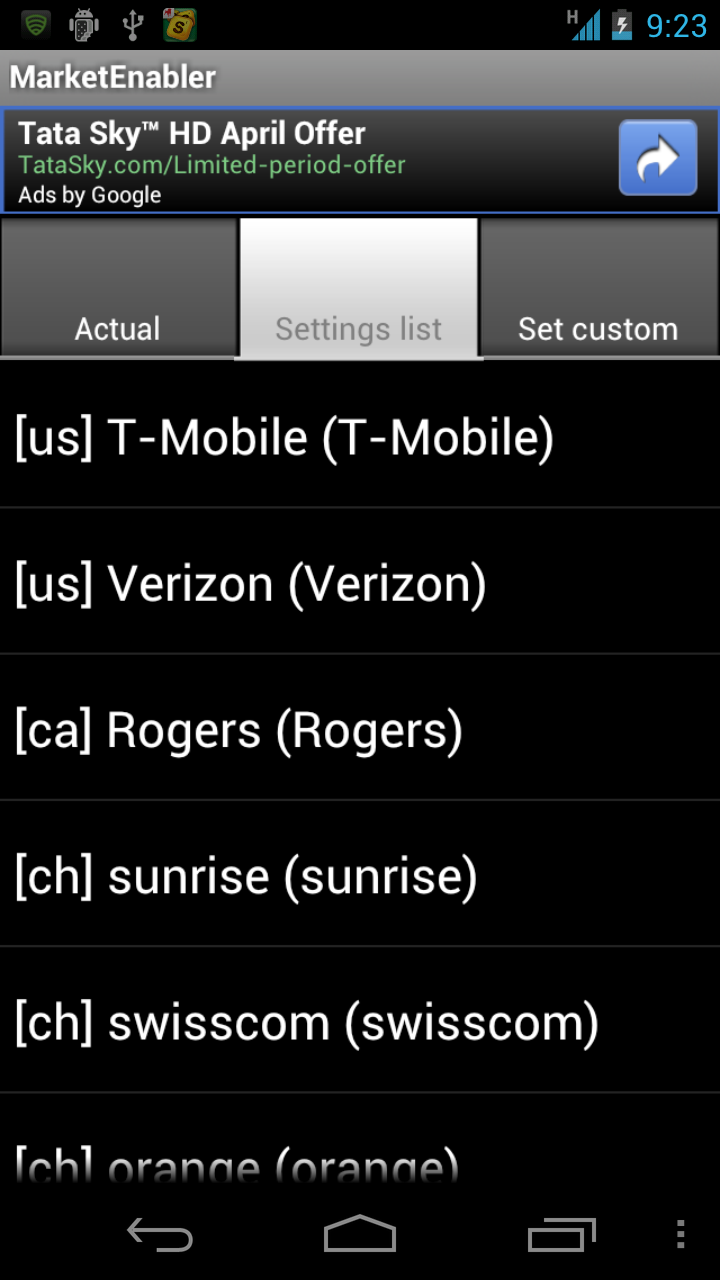
Task: Select [ch] swisscom setting
Action: click(x=360, y=1021)
